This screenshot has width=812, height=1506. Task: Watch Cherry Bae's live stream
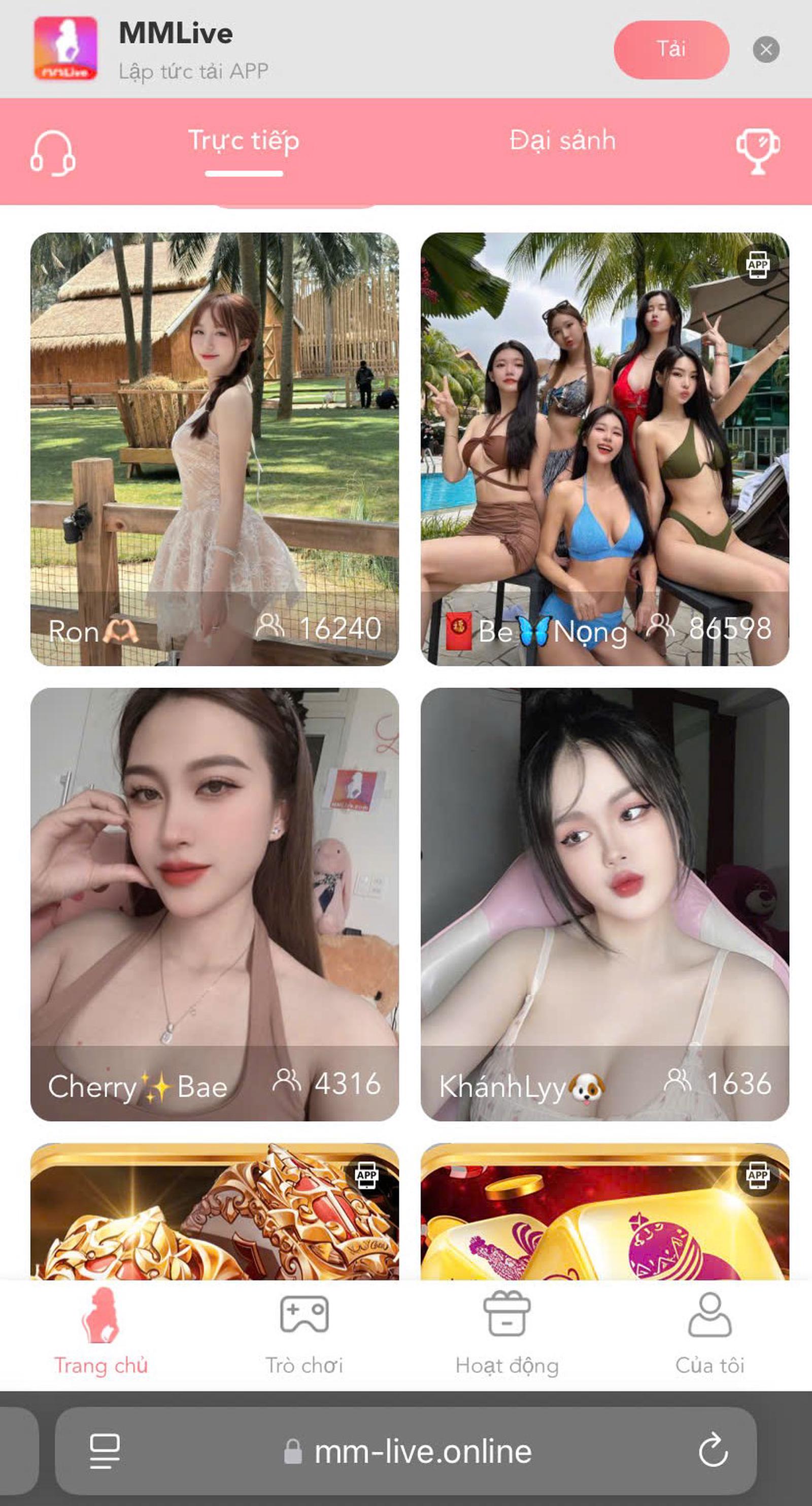click(214, 904)
